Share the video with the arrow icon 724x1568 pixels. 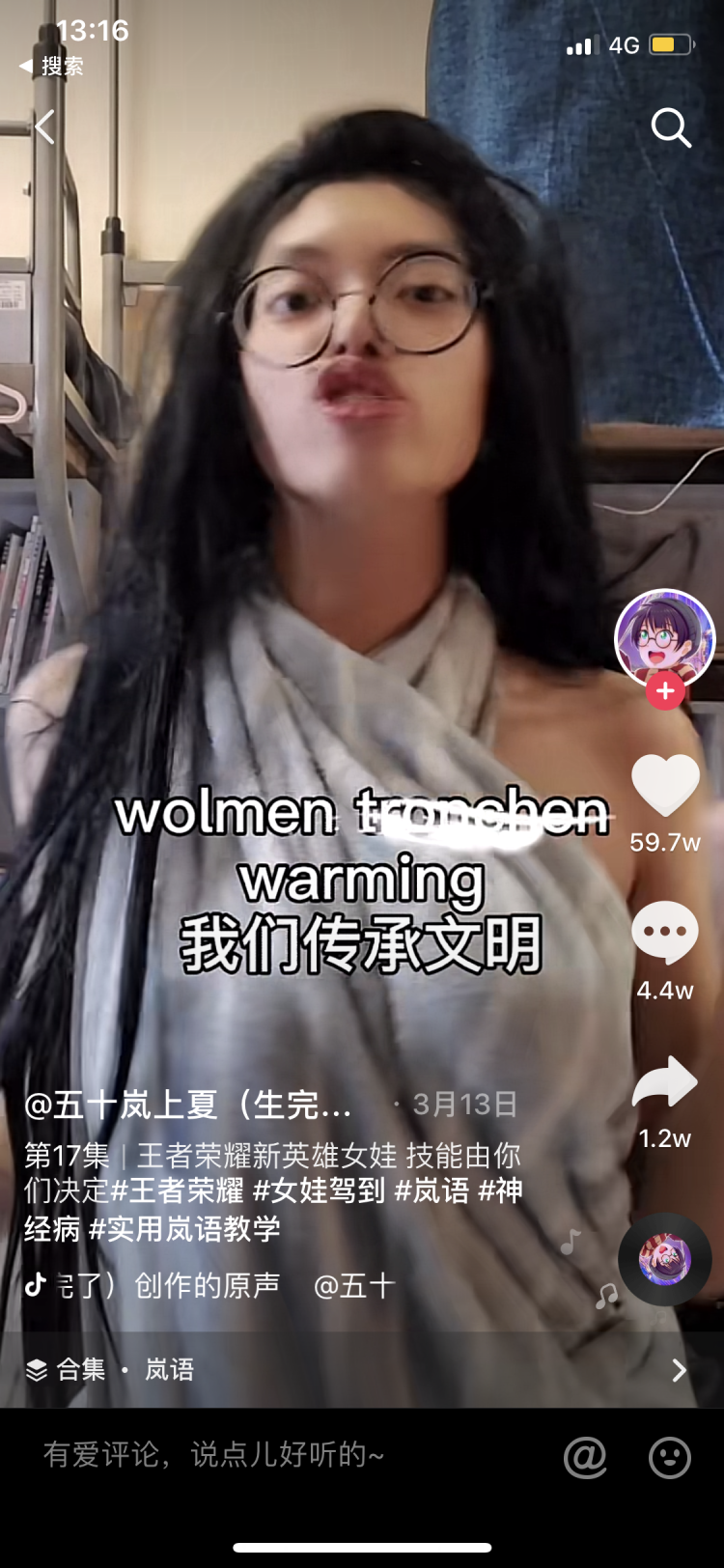[x=665, y=1083]
